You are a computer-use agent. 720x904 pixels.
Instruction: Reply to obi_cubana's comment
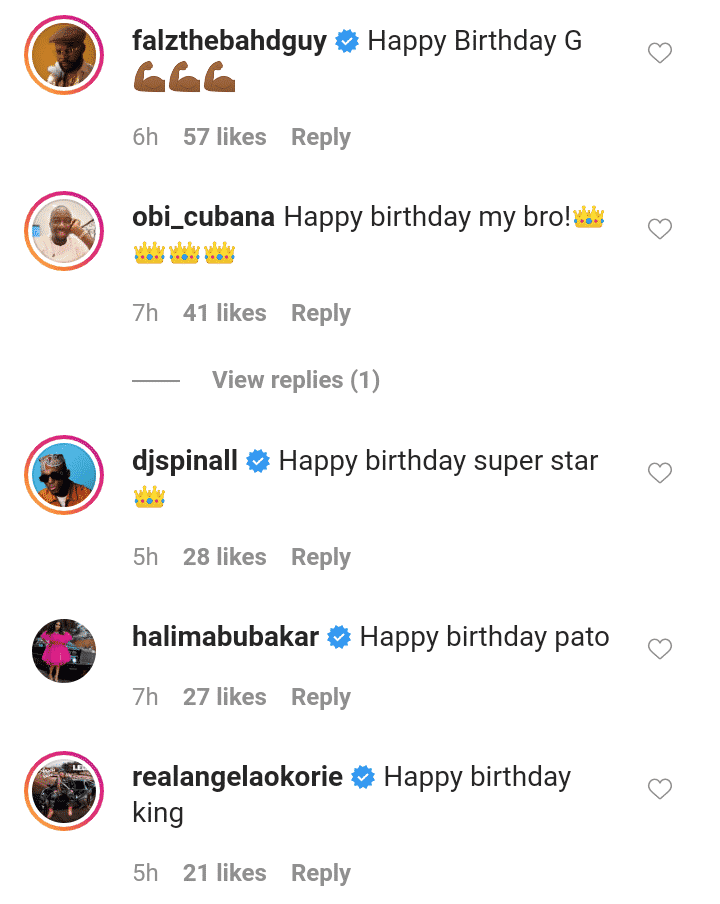(x=320, y=313)
